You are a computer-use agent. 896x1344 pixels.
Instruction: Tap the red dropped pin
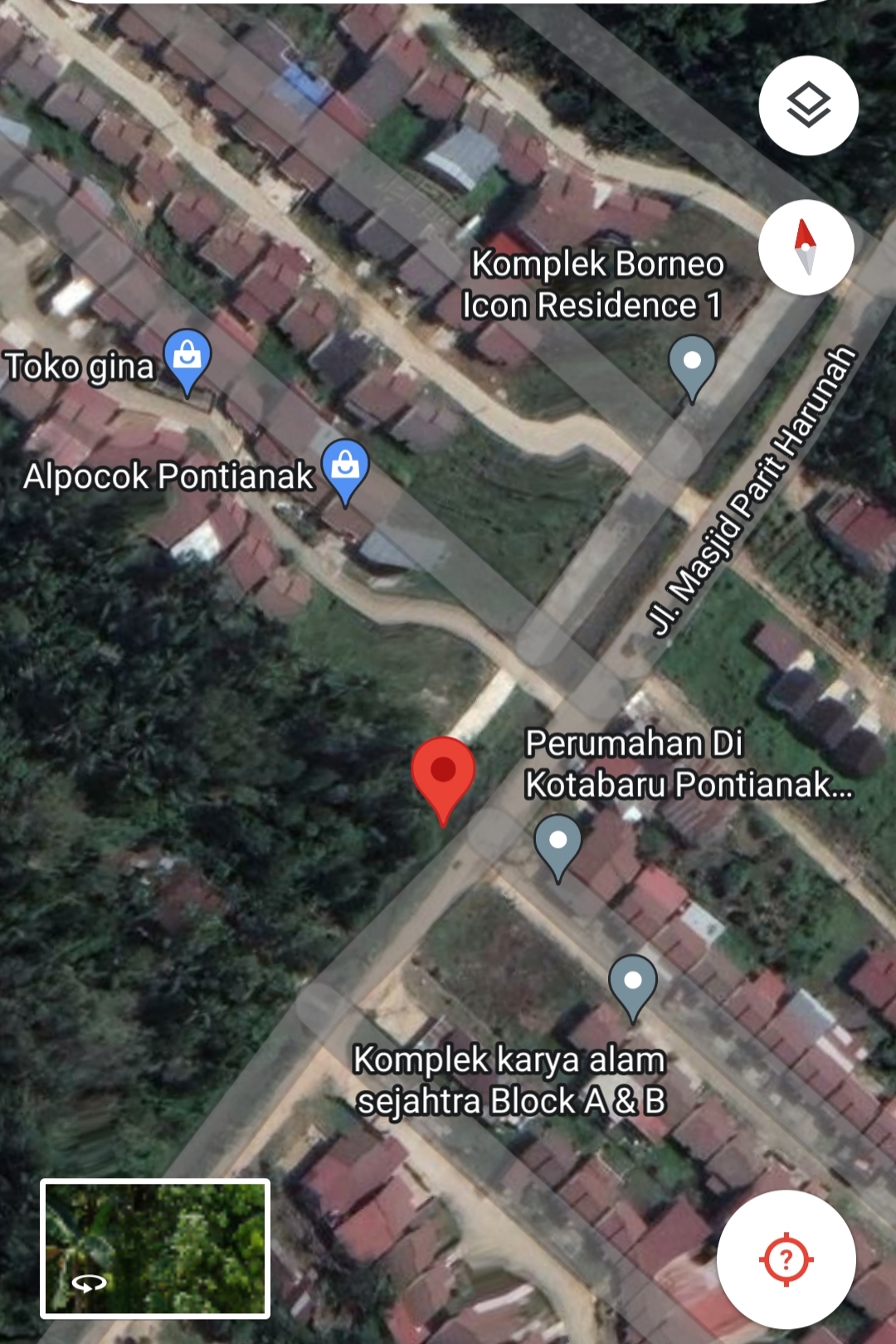(443, 775)
